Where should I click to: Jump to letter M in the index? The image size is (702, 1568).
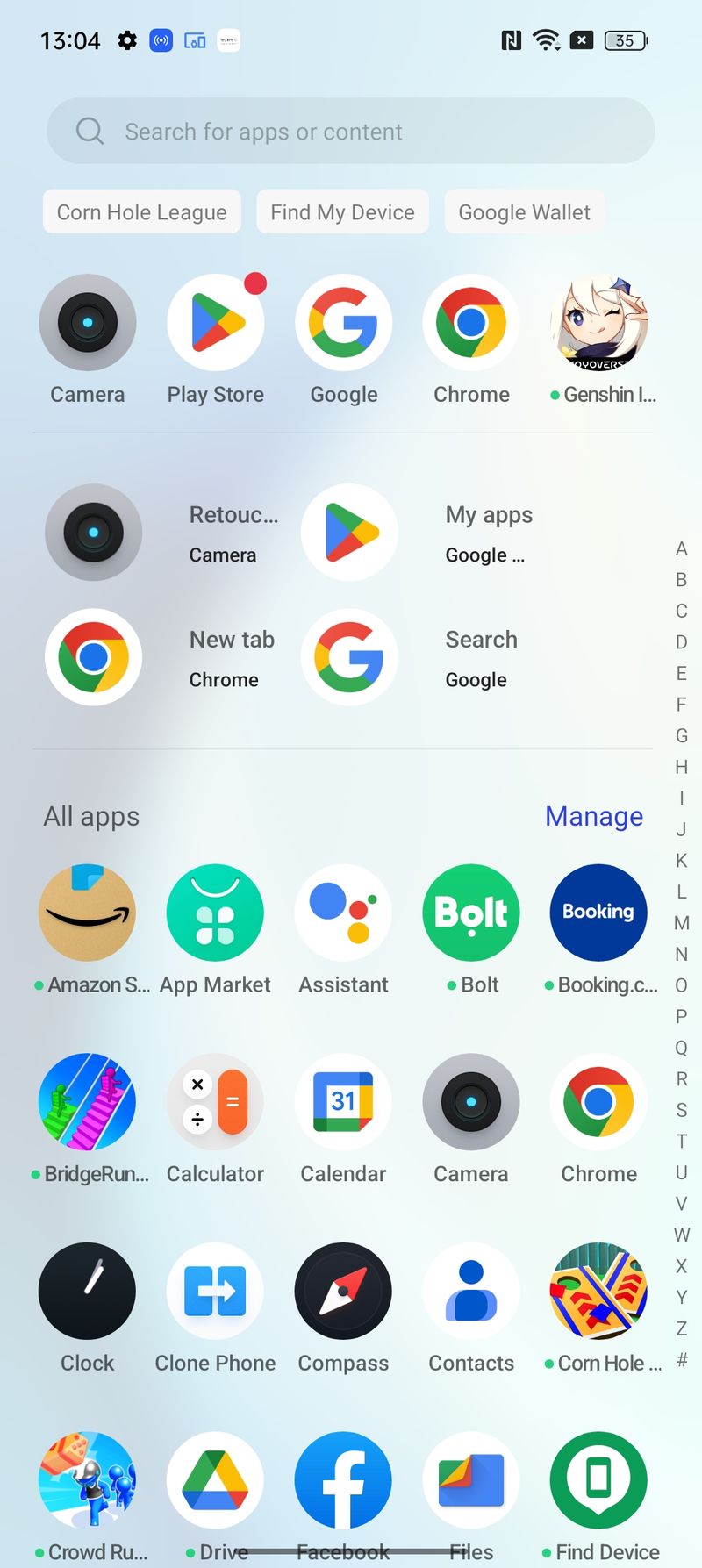(682, 923)
